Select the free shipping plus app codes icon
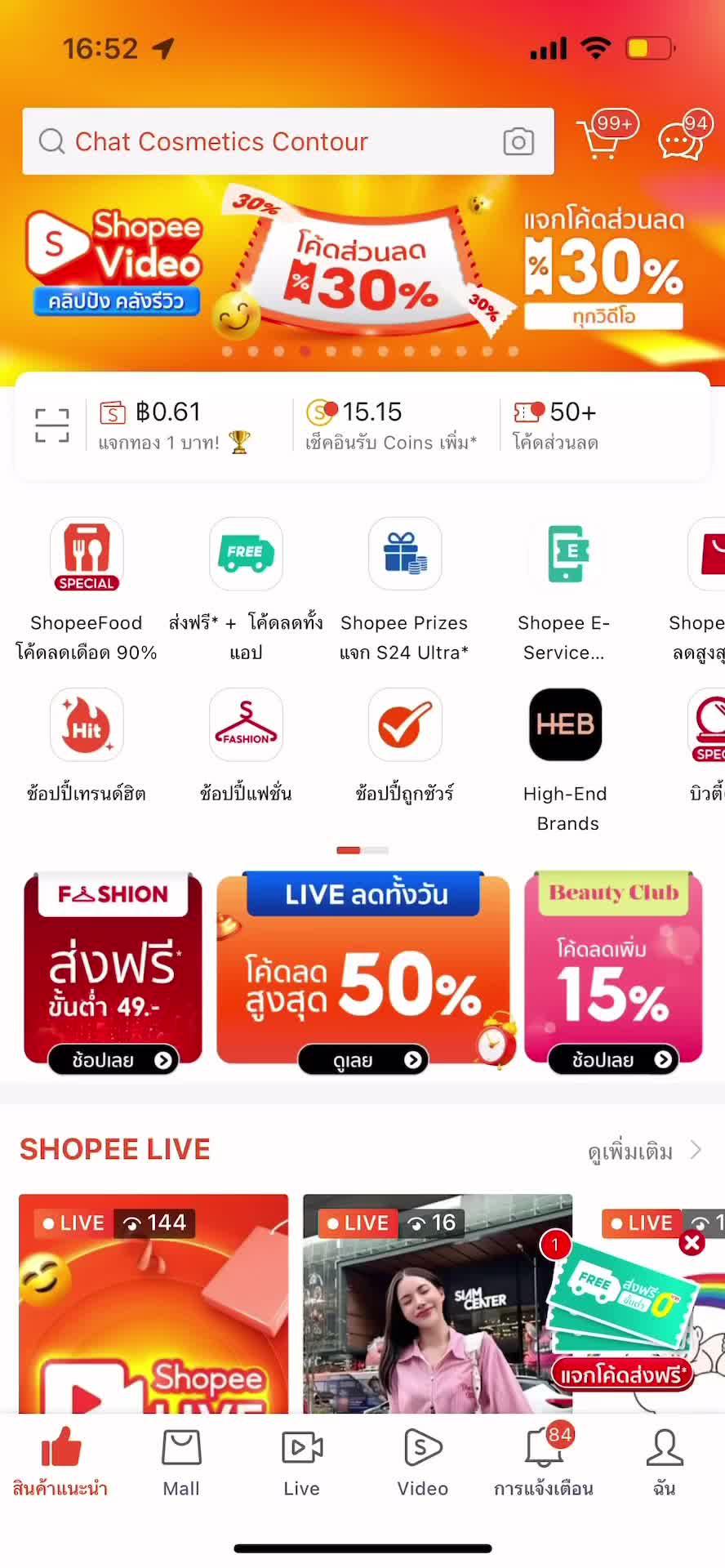Screen dimensions: 725x1568 click(246, 555)
